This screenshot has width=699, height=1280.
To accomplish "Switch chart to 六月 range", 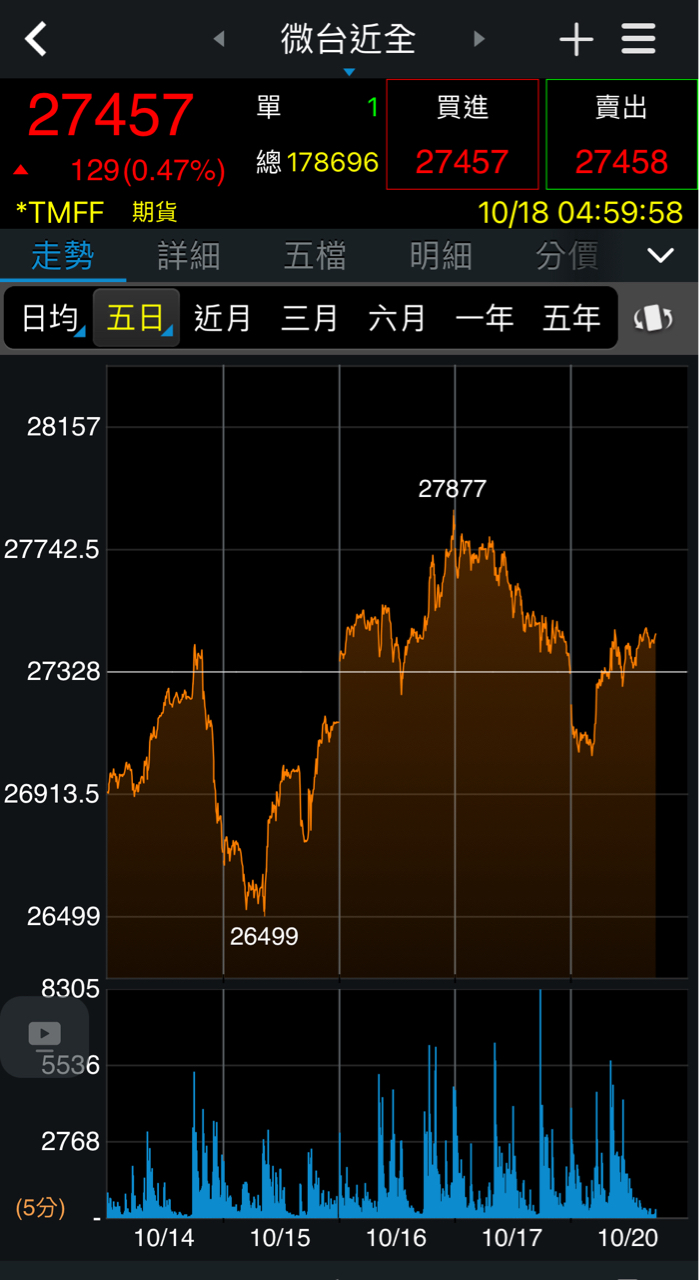I will pyautogui.click(x=397, y=318).
